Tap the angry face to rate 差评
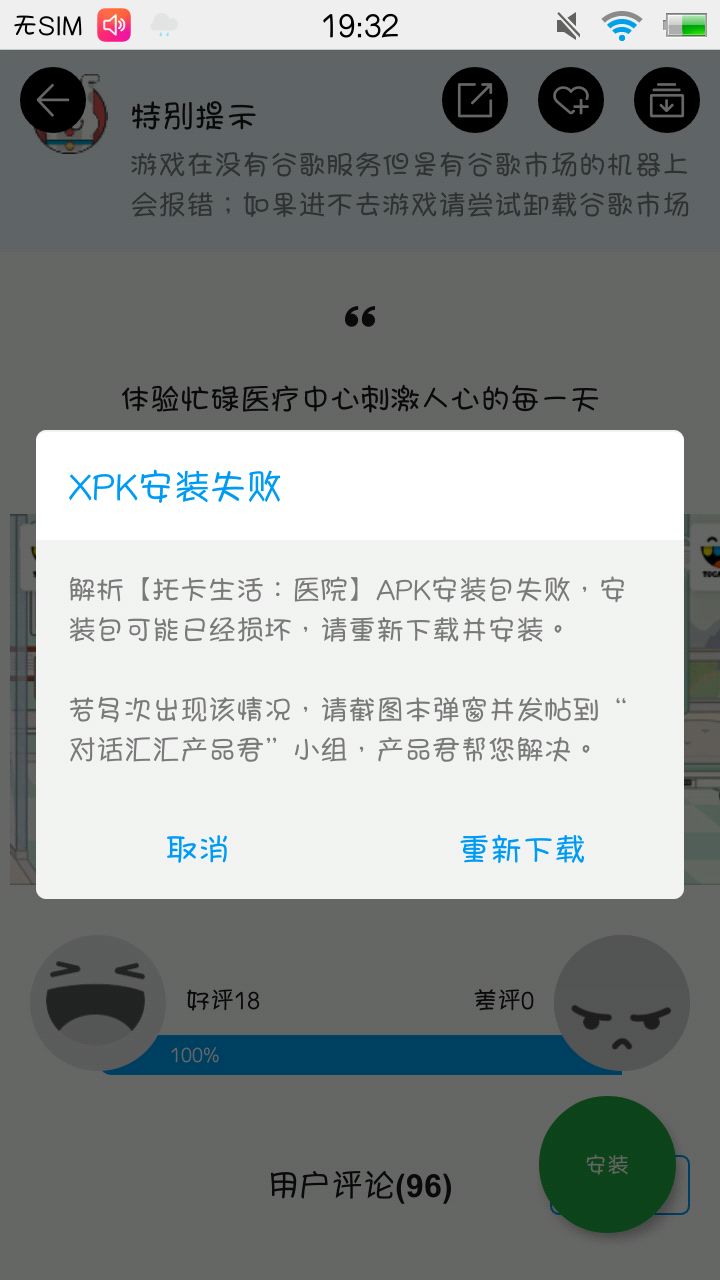The width and height of the screenshot is (720, 1280). [x=622, y=1003]
